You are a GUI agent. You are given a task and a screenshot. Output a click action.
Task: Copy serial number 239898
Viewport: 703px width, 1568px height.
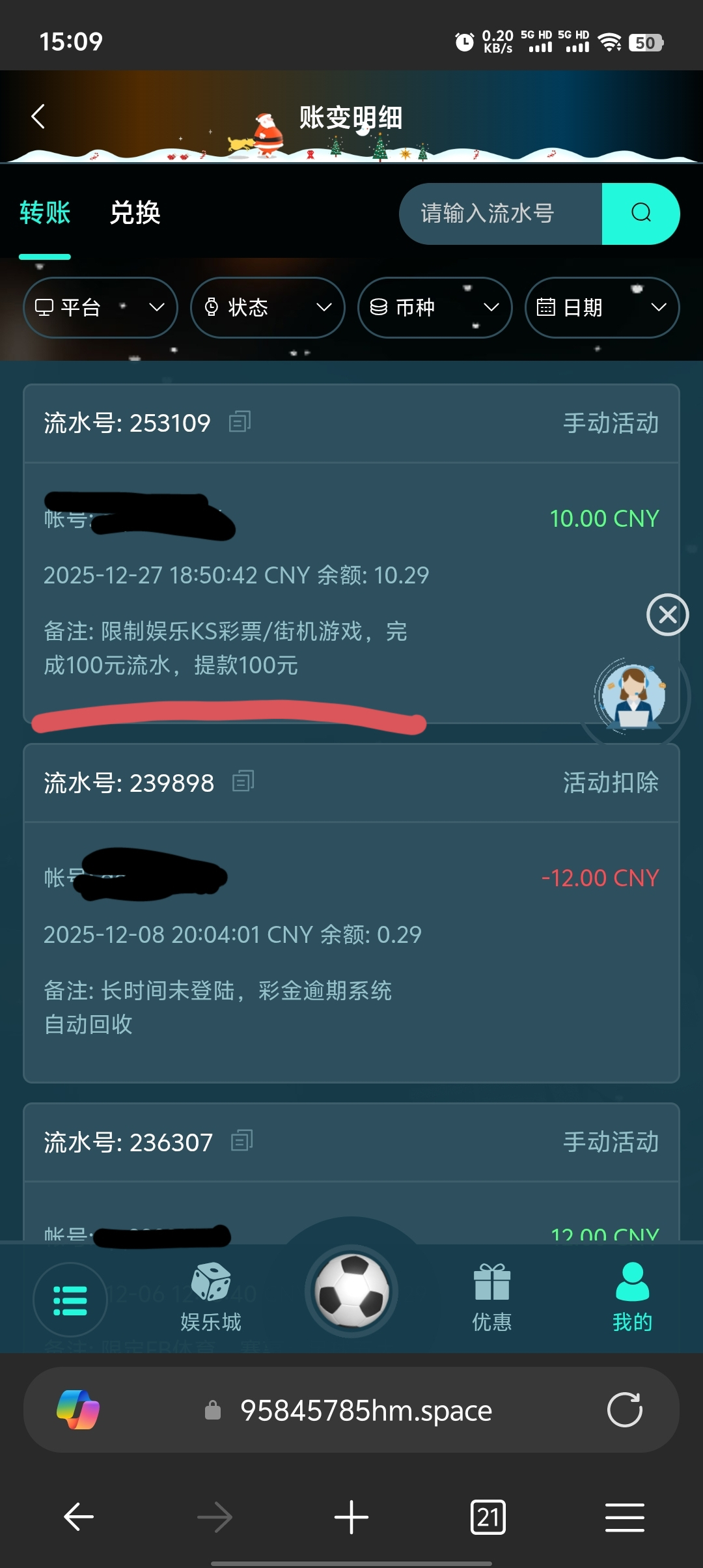tap(243, 781)
